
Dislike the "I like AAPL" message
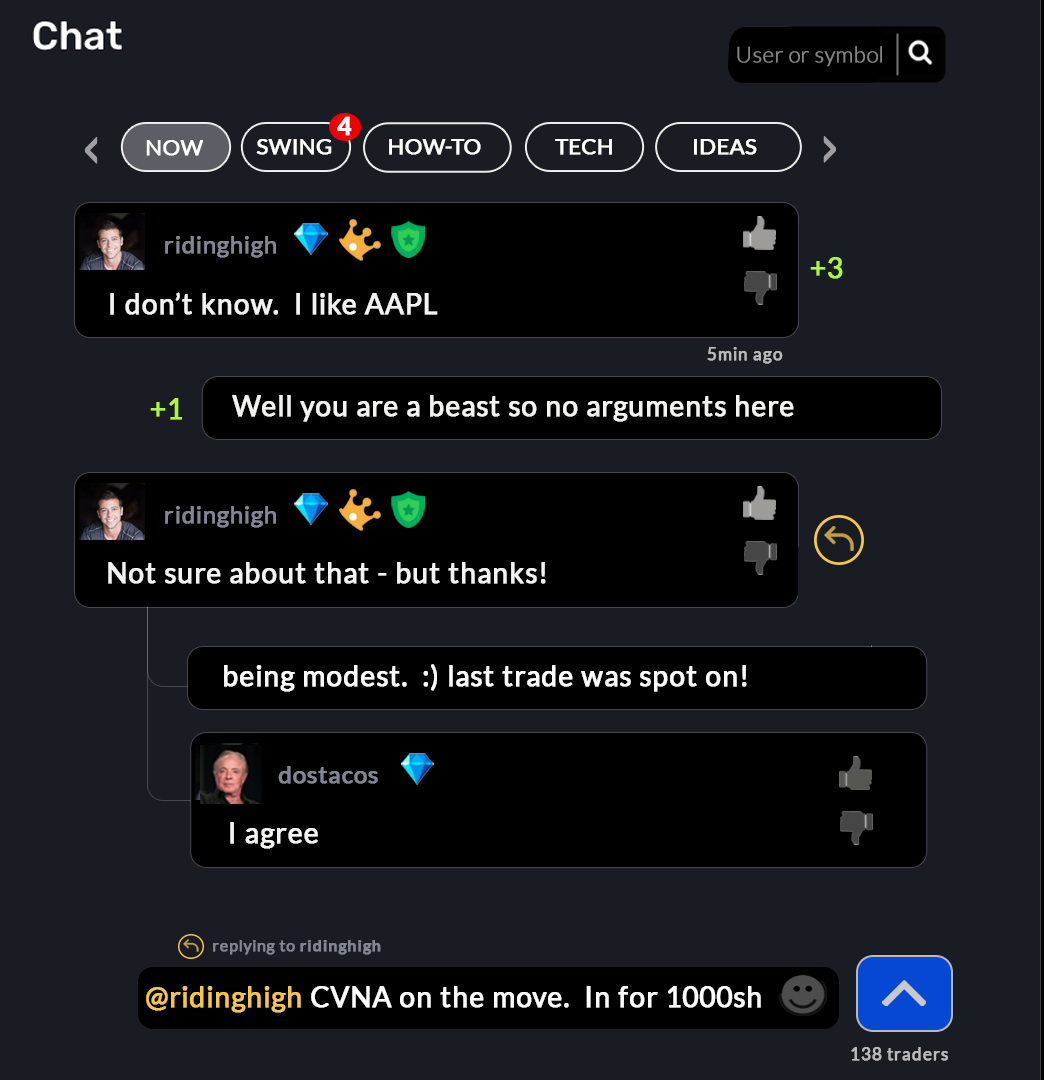click(760, 287)
